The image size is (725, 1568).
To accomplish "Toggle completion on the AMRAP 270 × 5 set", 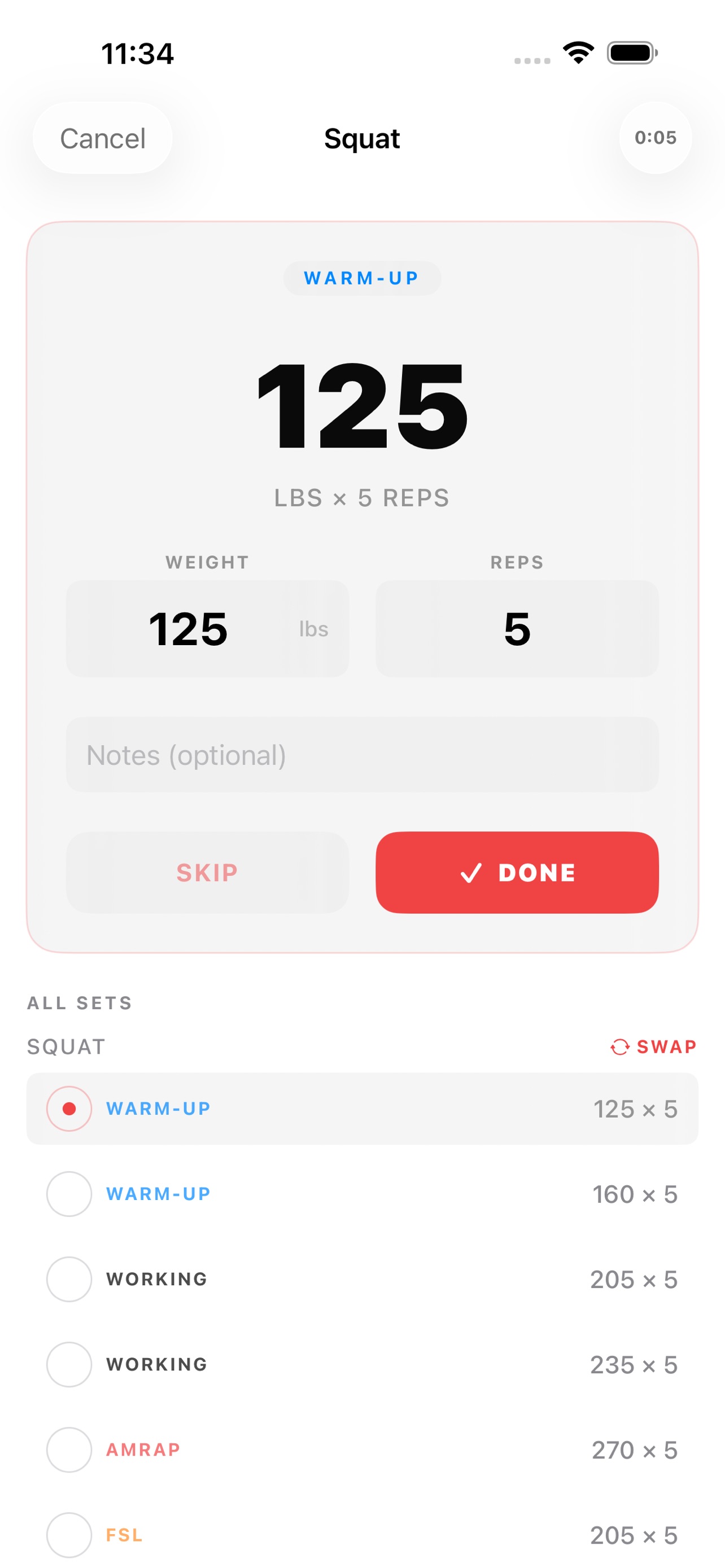I will 69,1449.
